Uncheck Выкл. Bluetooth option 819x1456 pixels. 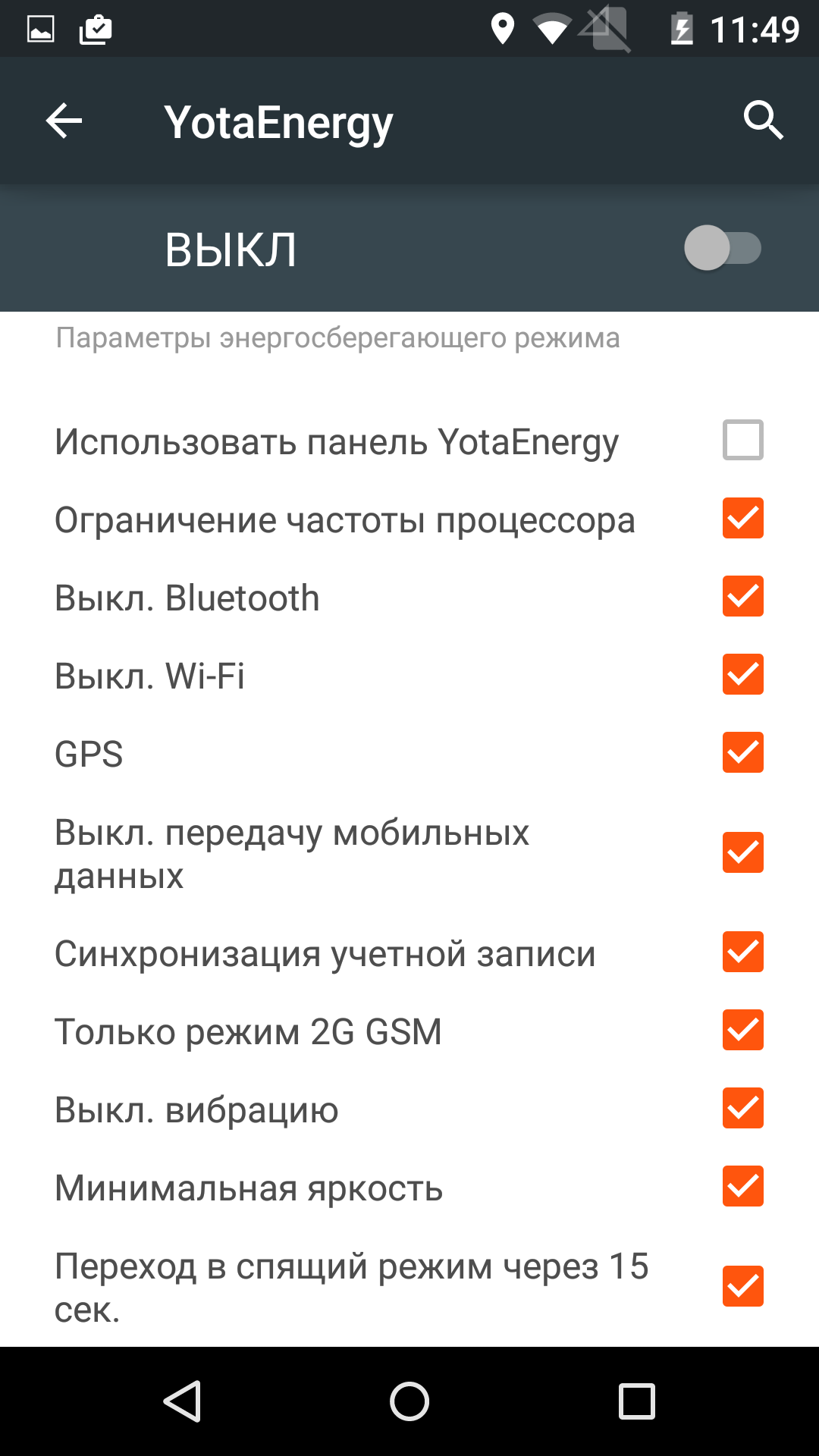pos(742,596)
